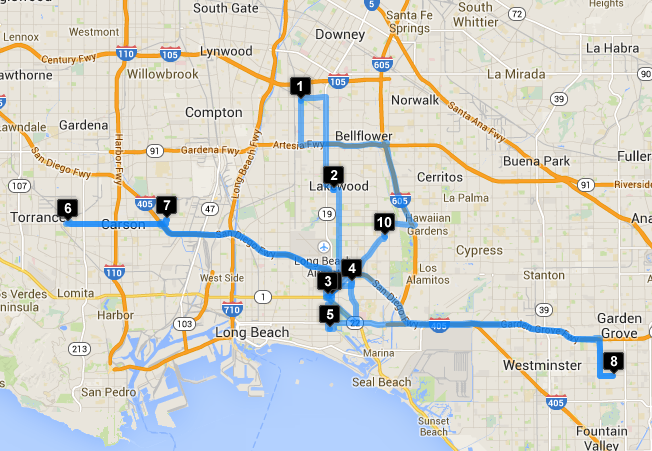Screen dimensions: 652x451
Task: Open stop marker 6 near Torrance
Action: 67,209
